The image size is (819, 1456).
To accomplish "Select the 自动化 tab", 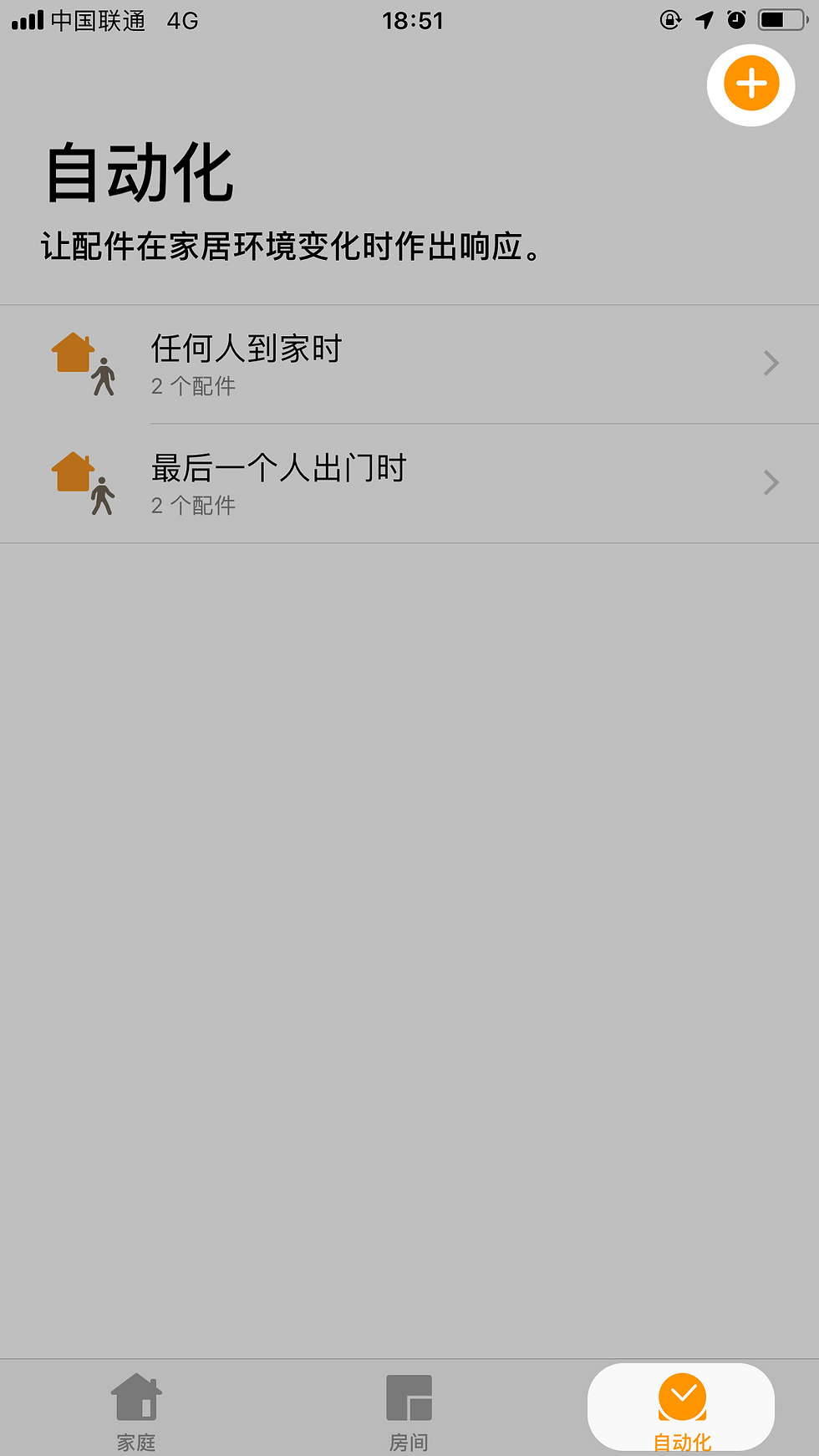I will click(681, 1409).
